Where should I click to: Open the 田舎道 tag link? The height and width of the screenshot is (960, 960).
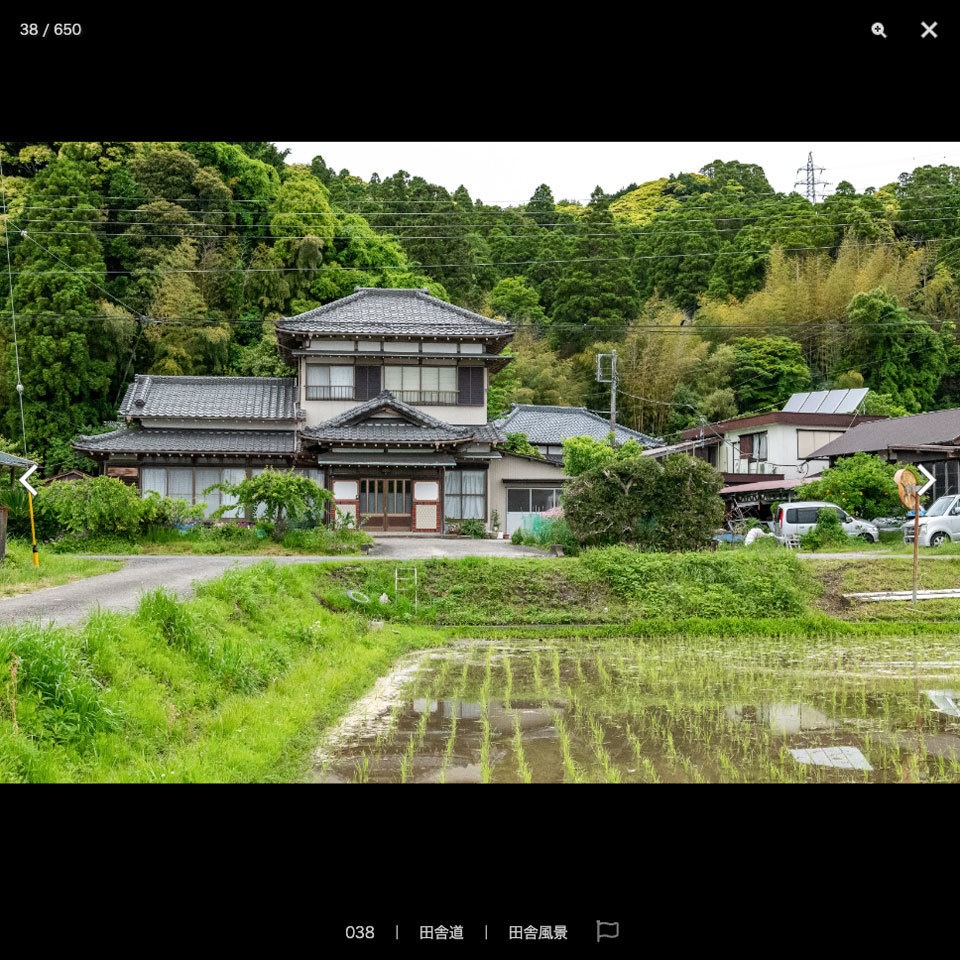(x=441, y=932)
